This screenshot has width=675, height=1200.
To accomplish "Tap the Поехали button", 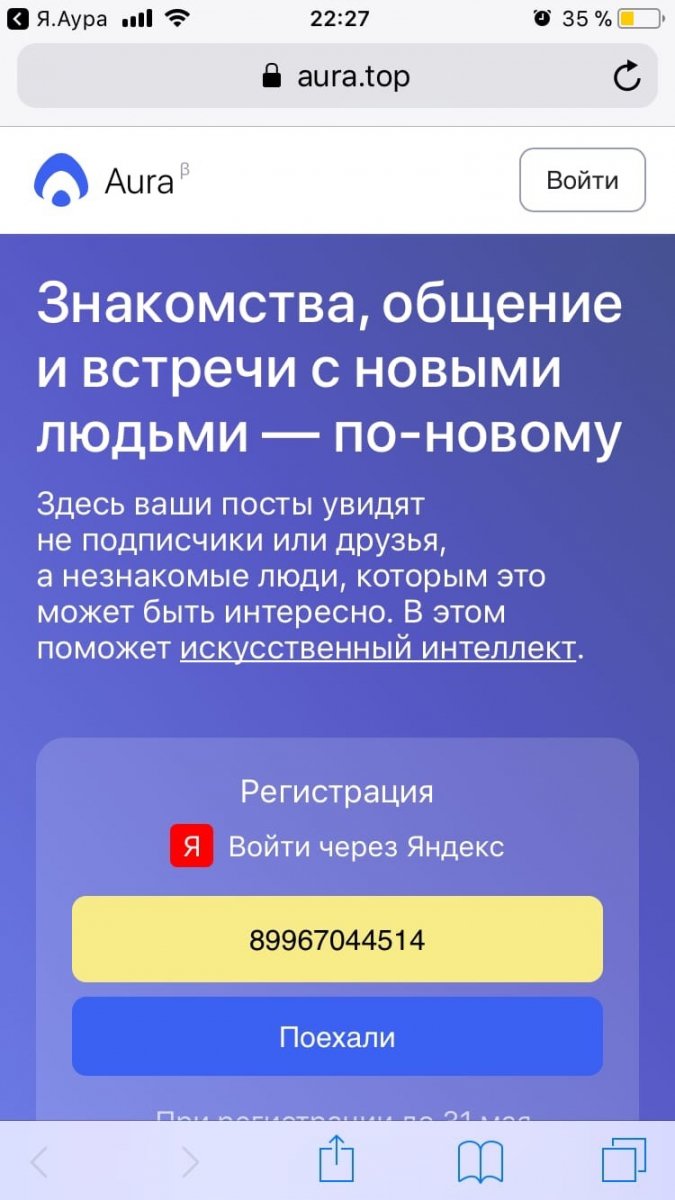I will 337,1037.
